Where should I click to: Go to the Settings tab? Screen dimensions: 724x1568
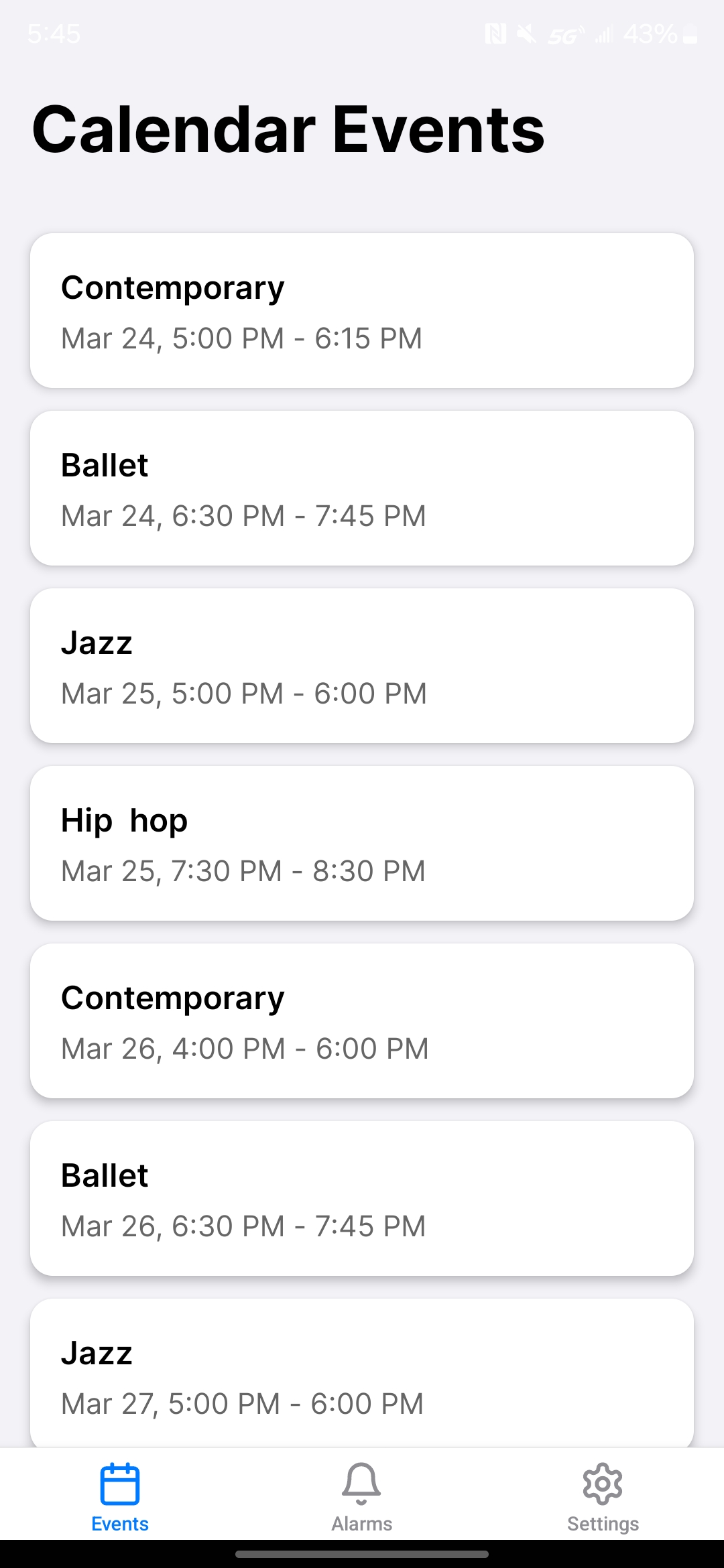(603, 1497)
